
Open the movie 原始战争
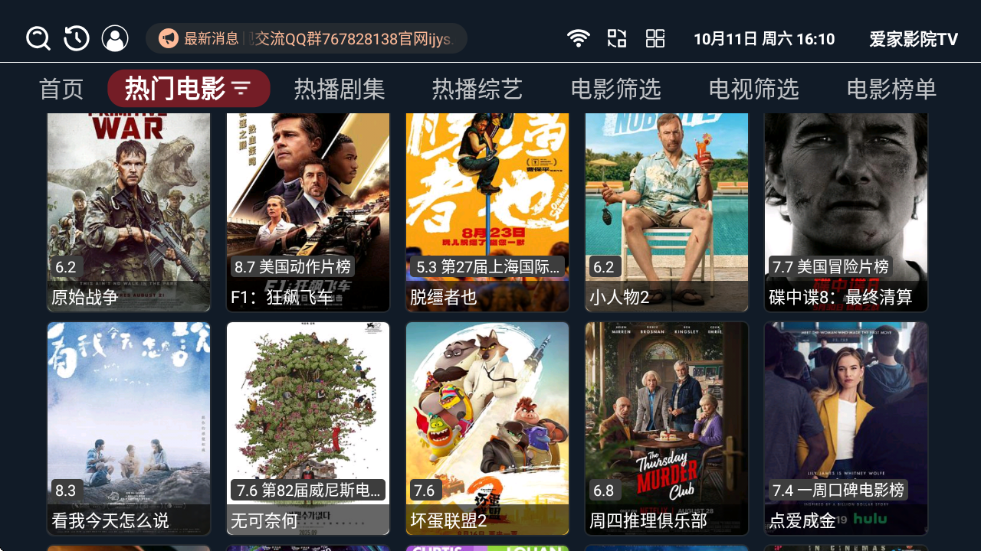pyautogui.click(x=128, y=210)
